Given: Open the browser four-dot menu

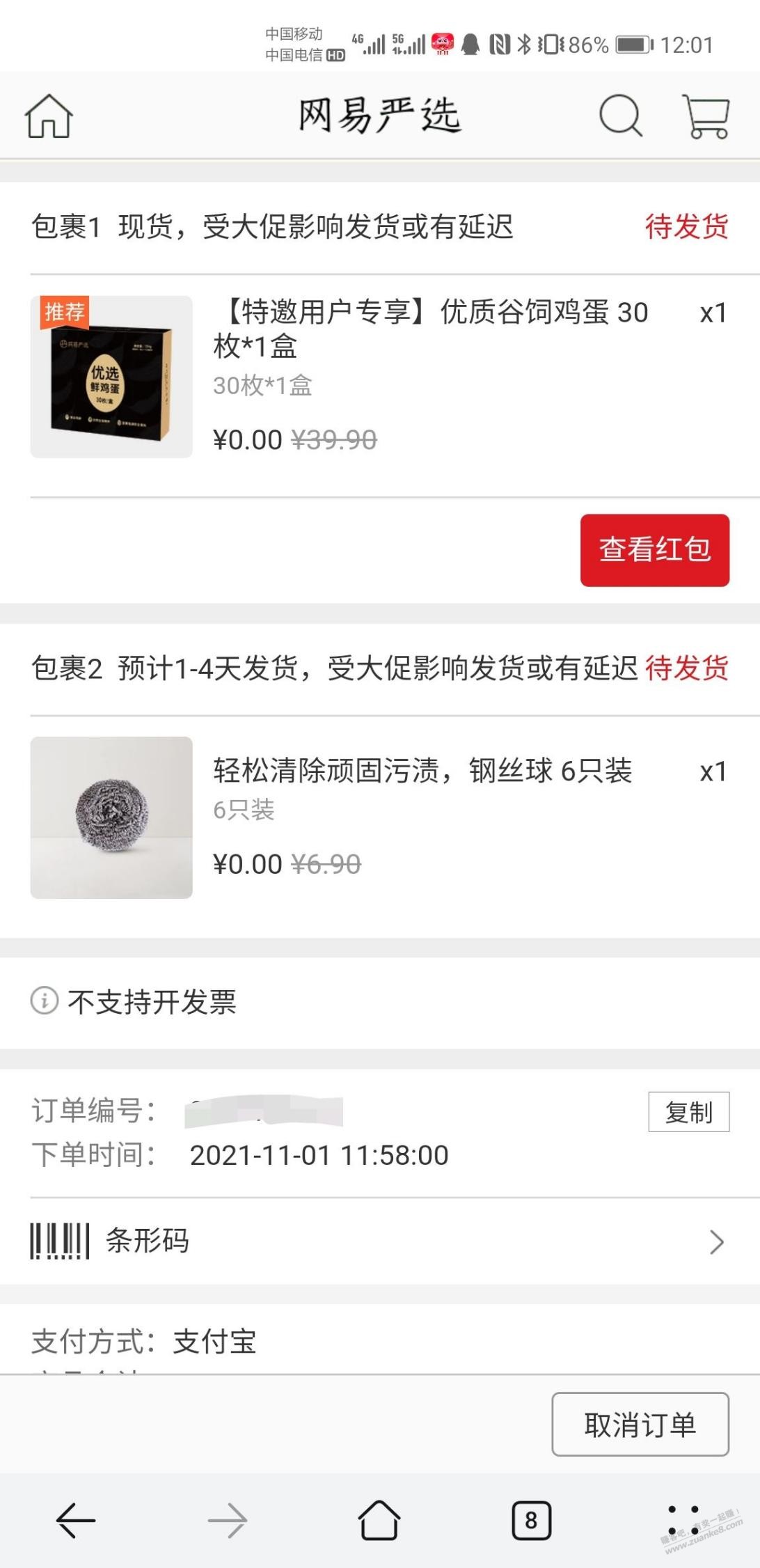Looking at the screenshot, I should 683,1519.
